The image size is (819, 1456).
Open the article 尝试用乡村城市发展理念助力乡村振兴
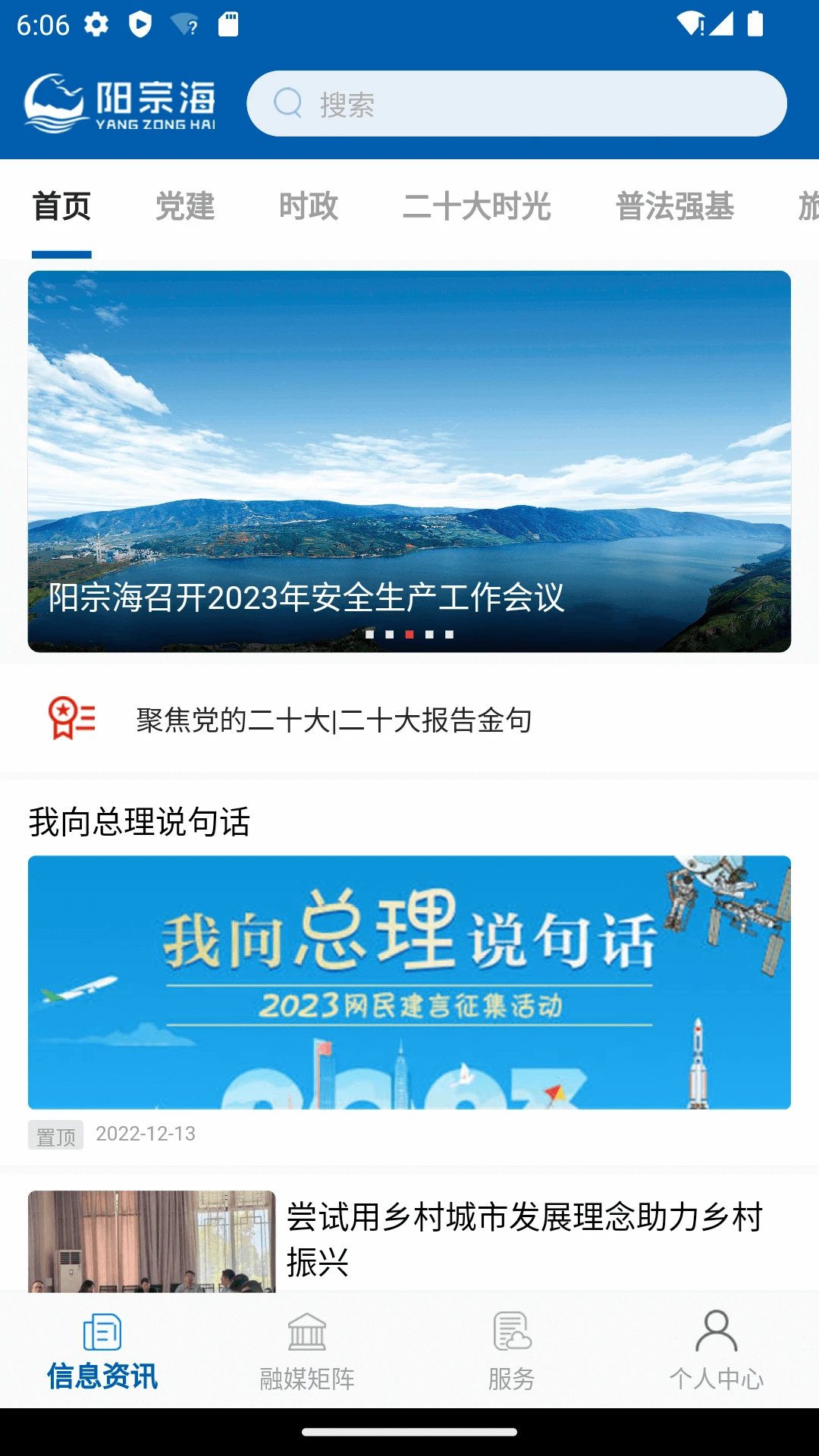point(523,1238)
